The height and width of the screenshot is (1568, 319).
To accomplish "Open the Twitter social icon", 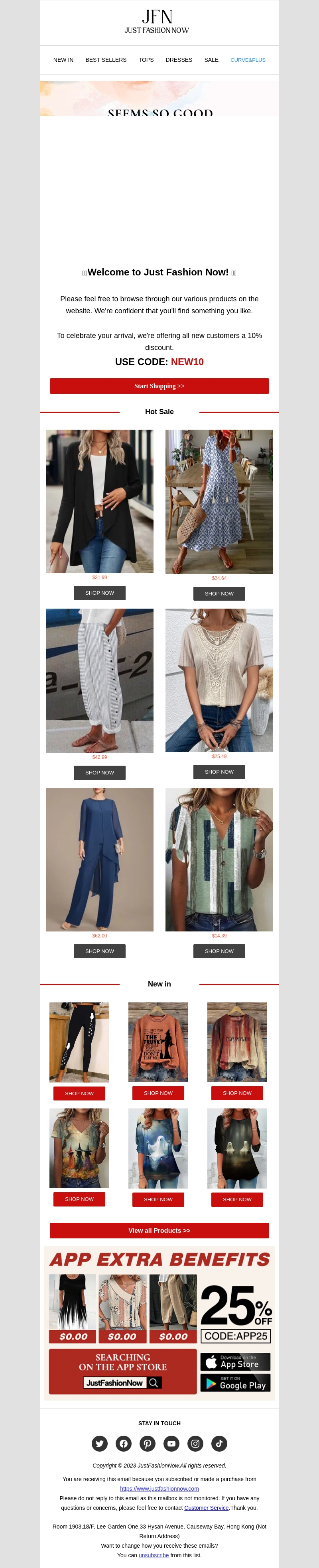I will 100,1443.
